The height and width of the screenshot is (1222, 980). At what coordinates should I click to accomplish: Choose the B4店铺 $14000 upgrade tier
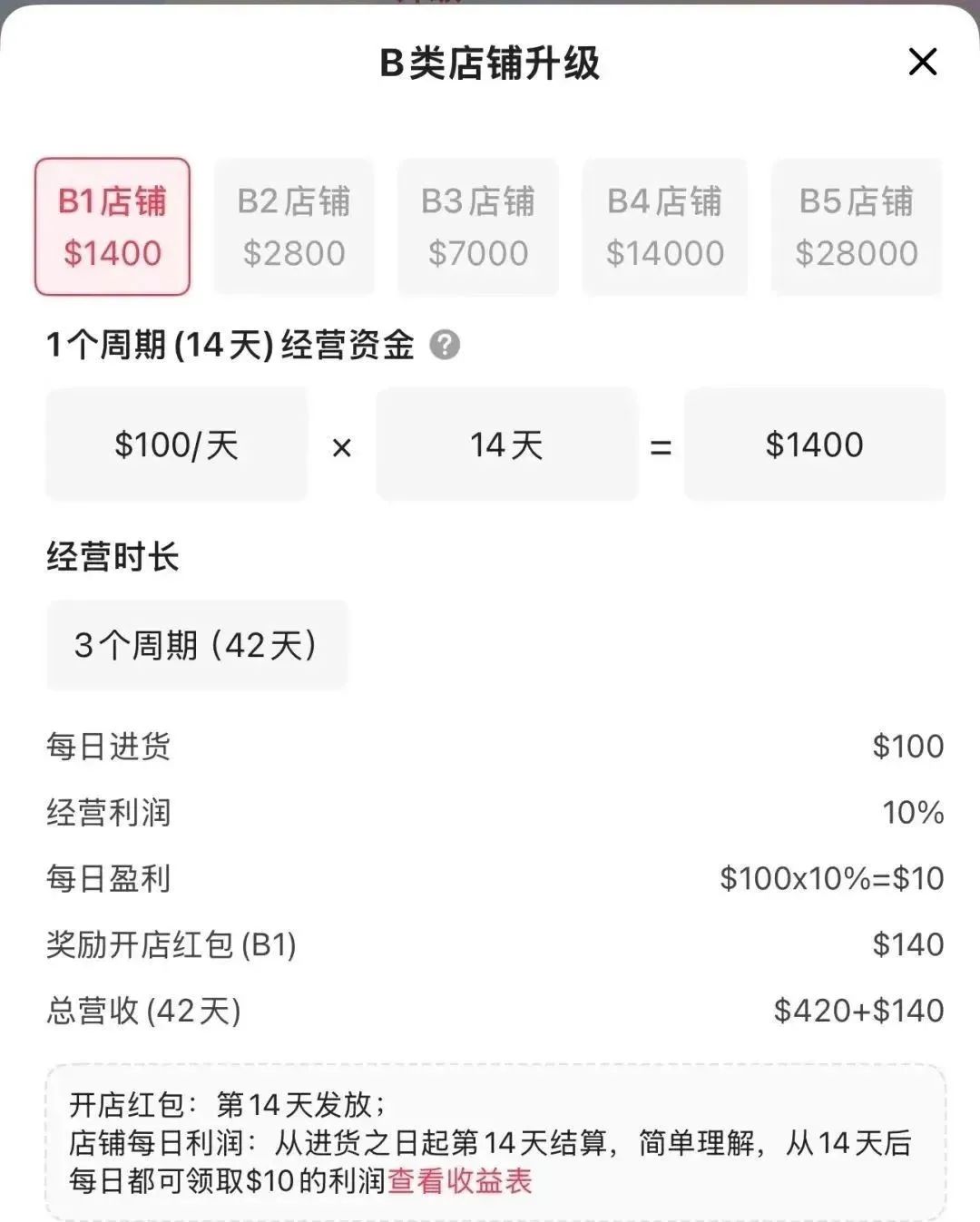click(665, 227)
